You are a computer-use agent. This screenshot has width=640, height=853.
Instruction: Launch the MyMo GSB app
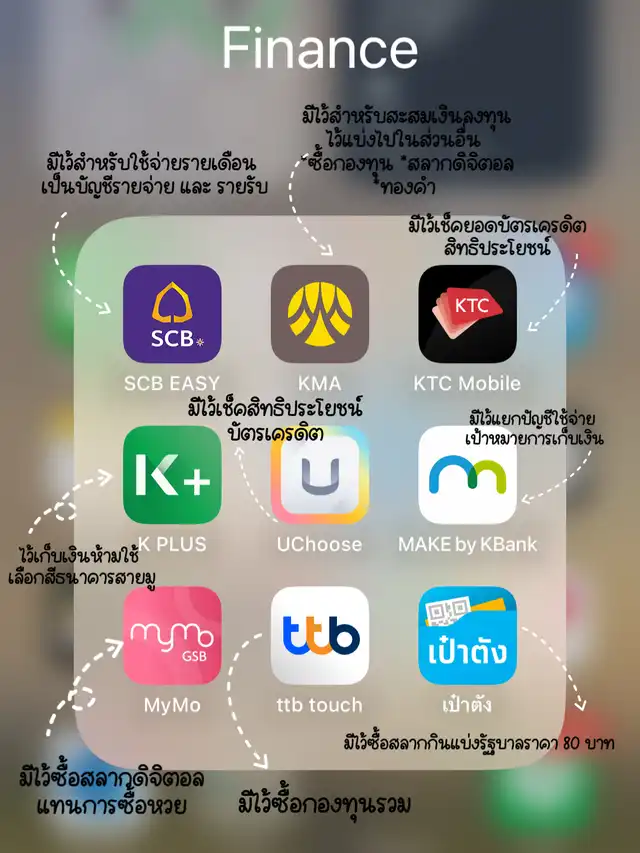(x=172, y=635)
